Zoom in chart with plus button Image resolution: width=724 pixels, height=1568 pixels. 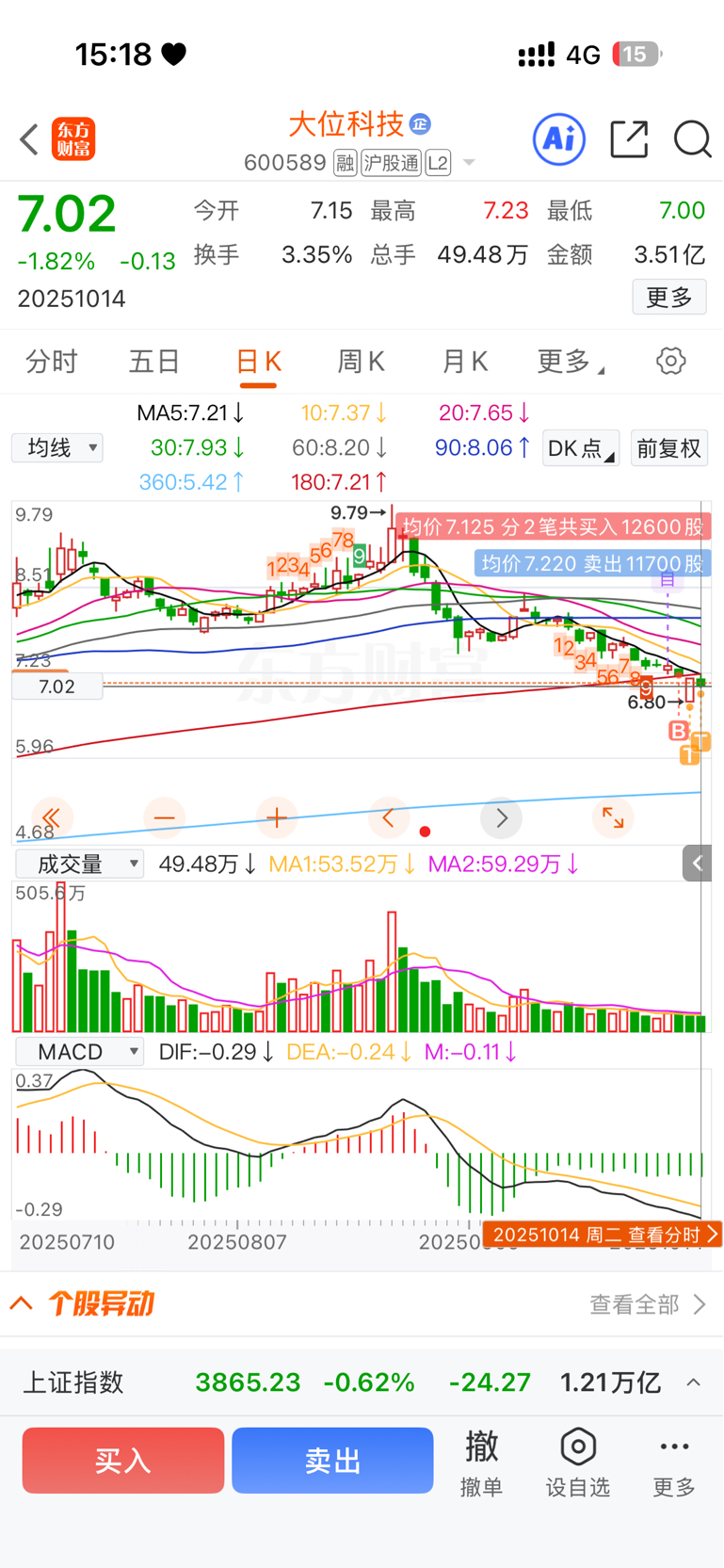276,817
